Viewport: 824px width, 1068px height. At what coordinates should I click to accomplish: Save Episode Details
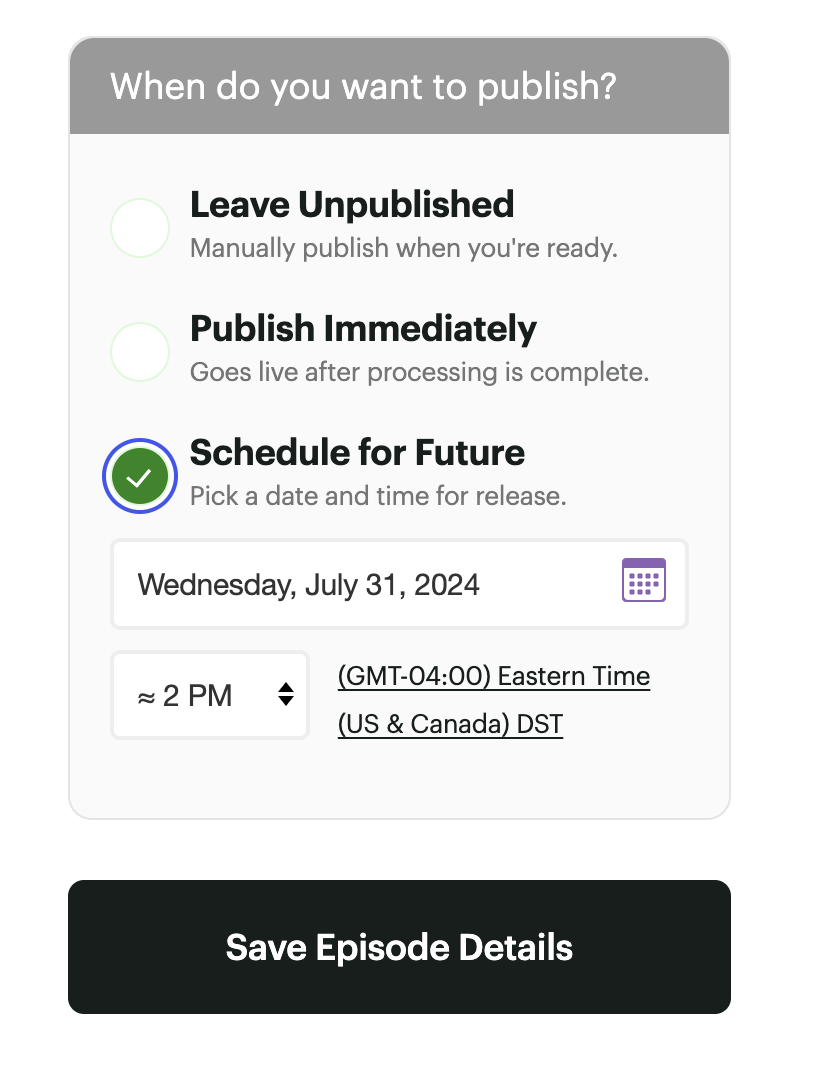(x=399, y=947)
